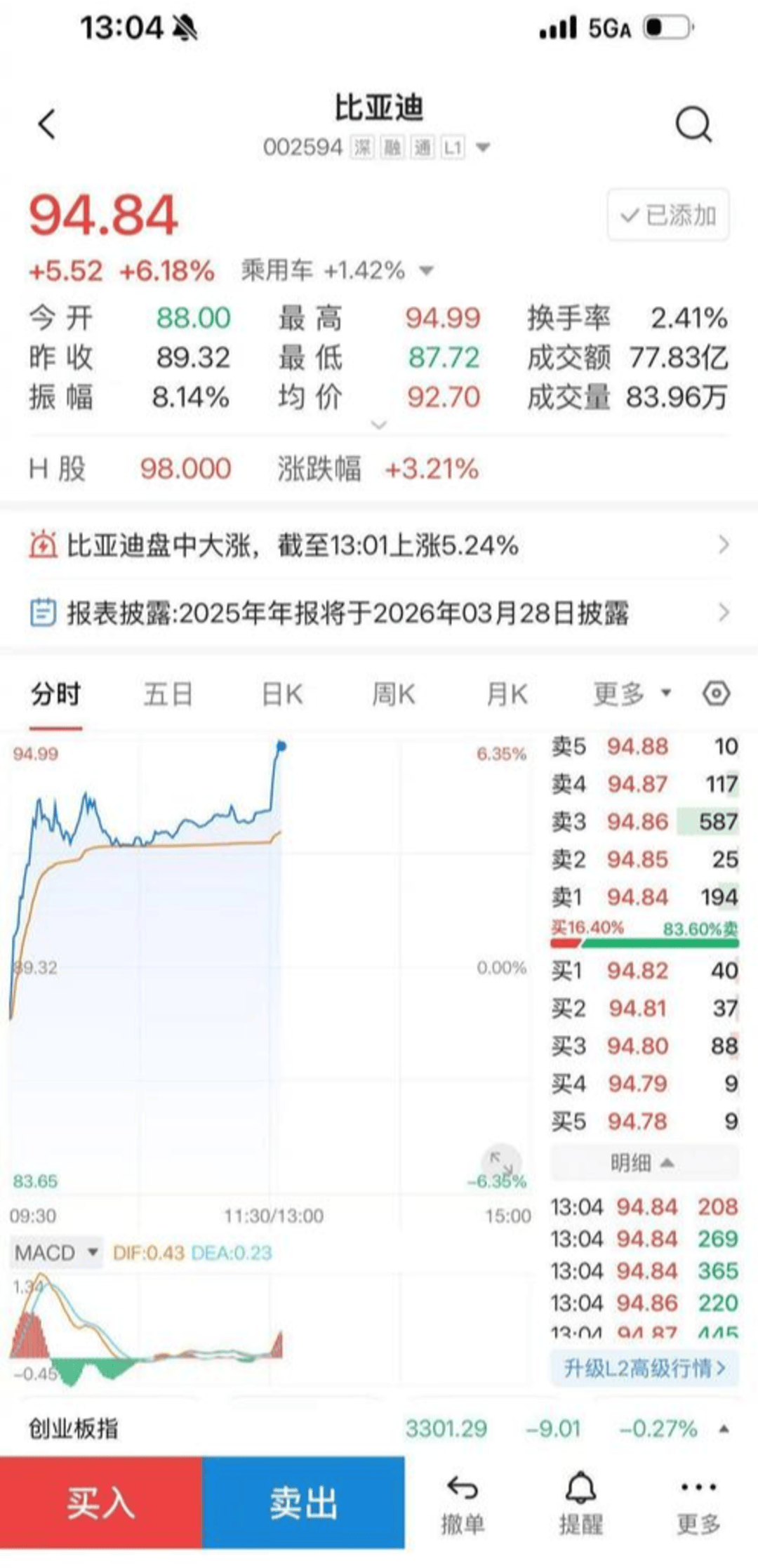Open 撤单 to cancel an order
The width and height of the screenshot is (758, 1568).
463,1503
